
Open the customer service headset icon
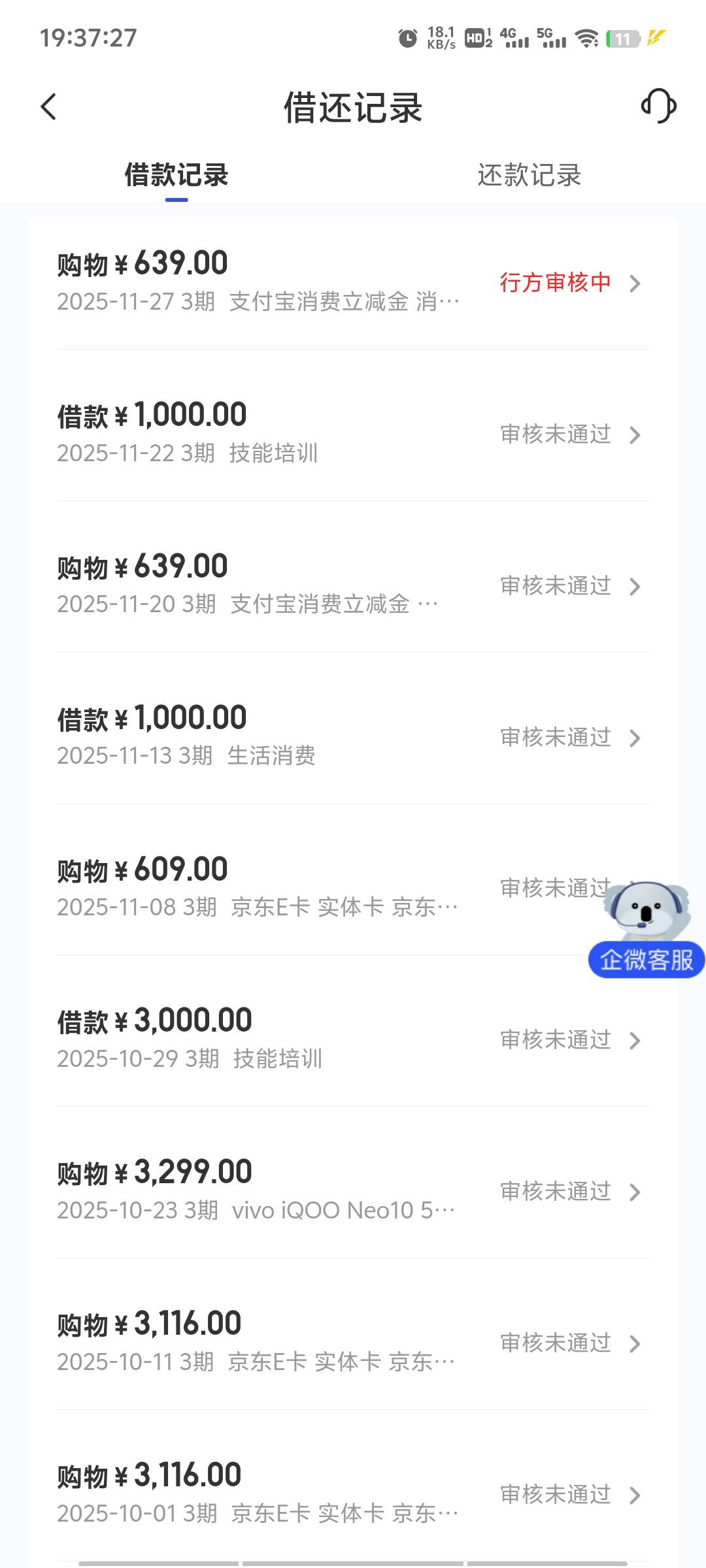pyautogui.click(x=658, y=106)
